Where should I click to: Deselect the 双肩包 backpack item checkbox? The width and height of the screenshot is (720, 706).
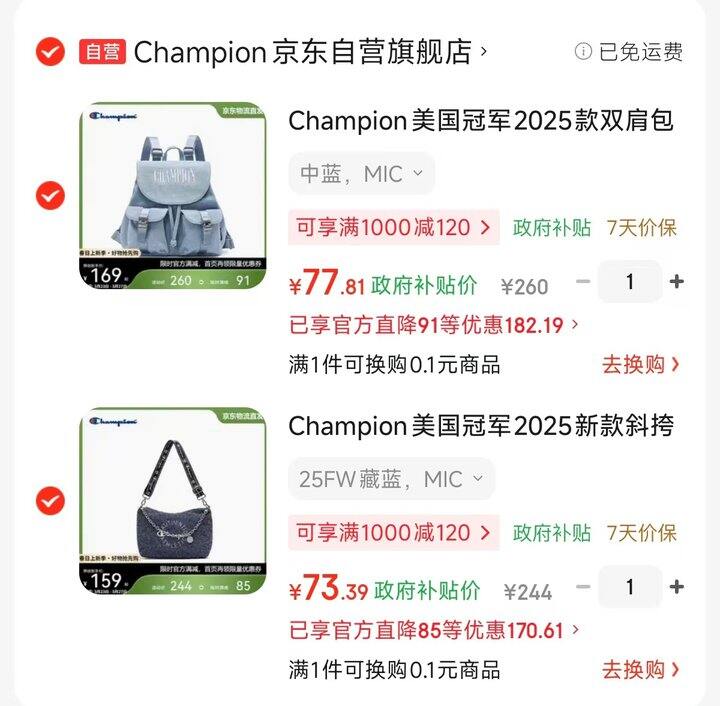[x=50, y=196]
